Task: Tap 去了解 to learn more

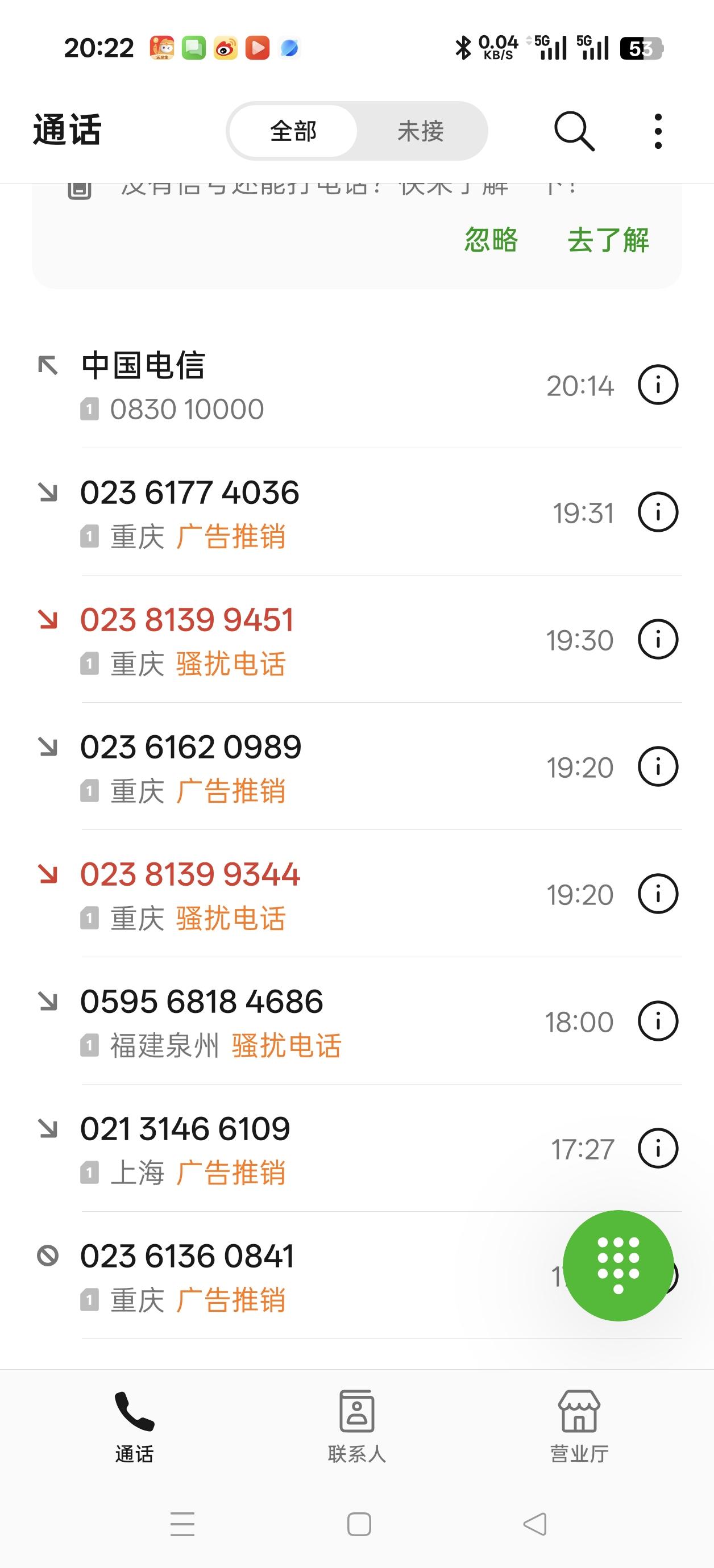Action: coord(608,239)
